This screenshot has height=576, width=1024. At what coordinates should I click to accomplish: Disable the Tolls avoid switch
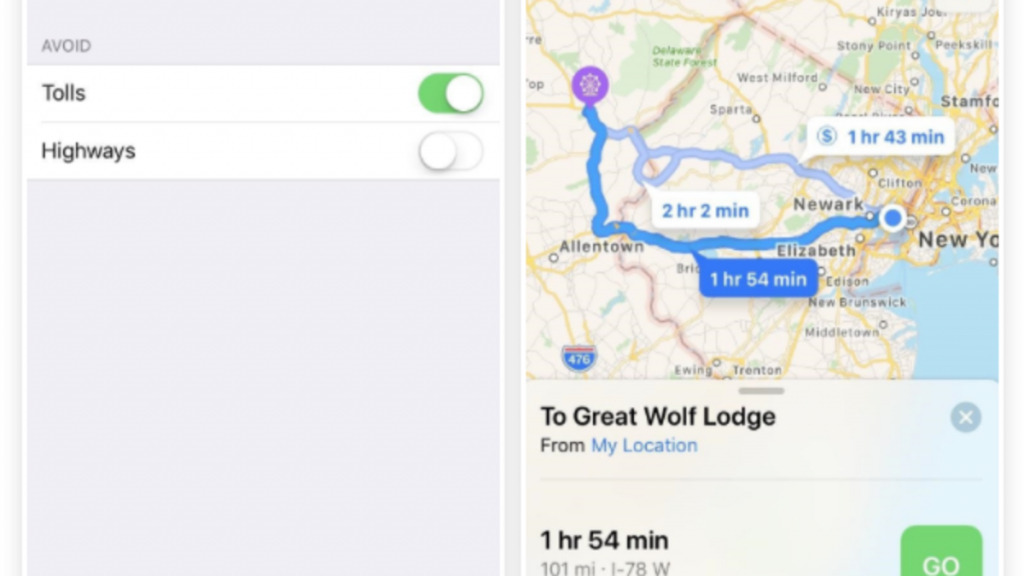[450, 94]
